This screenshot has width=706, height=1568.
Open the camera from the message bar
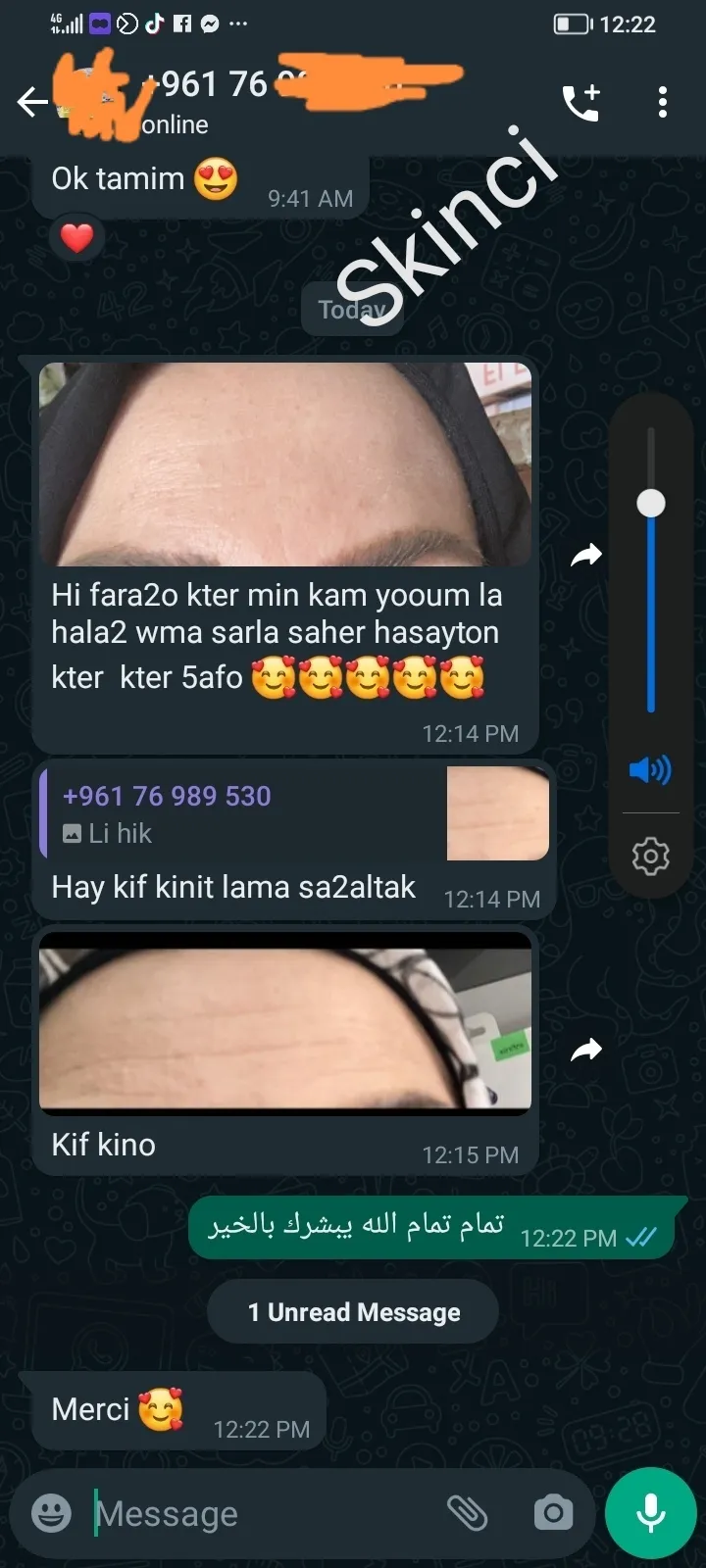[x=553, y=1513]
